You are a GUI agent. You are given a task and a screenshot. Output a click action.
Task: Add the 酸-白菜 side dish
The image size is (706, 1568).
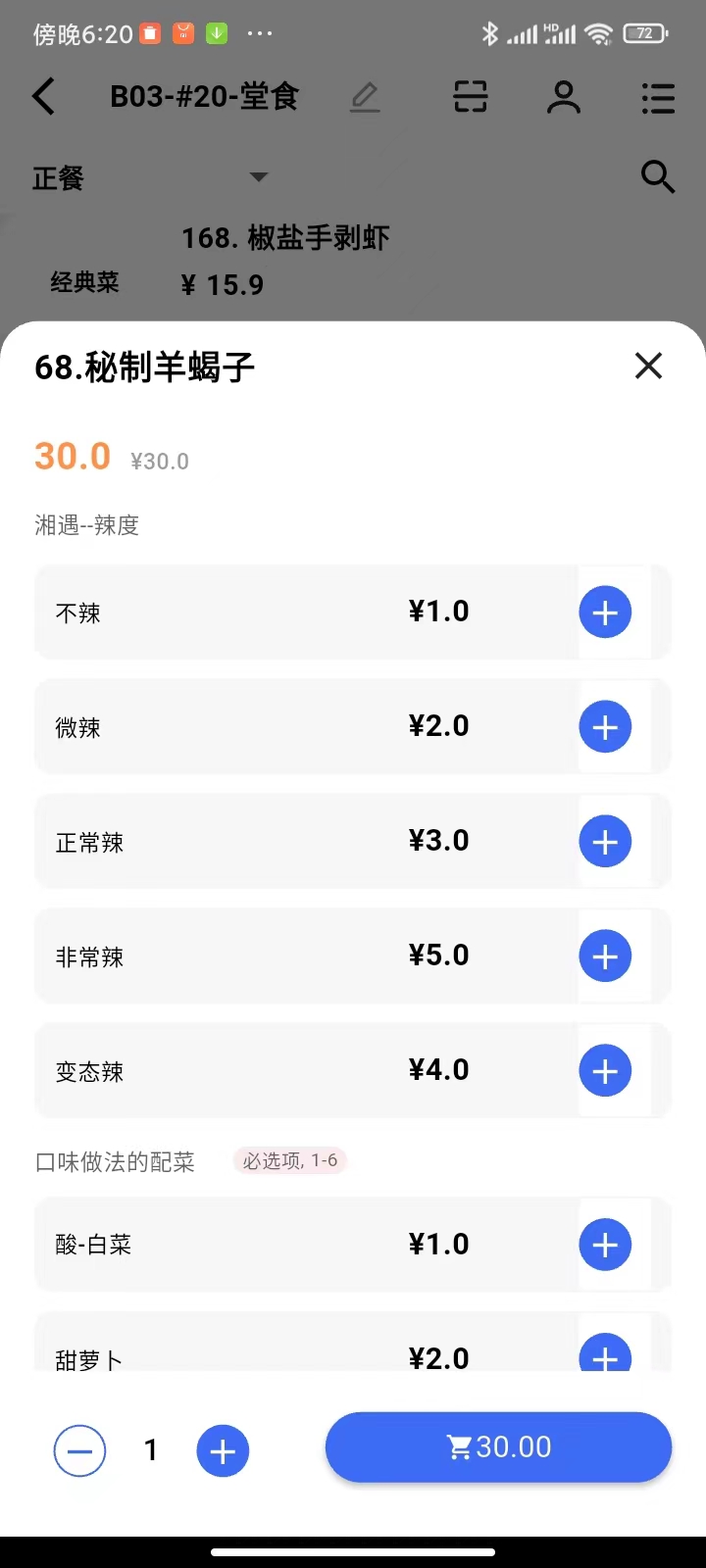(605, 1245)
